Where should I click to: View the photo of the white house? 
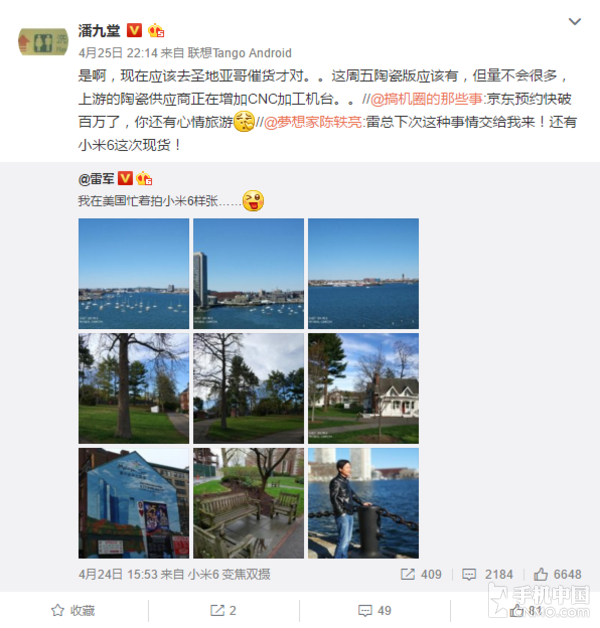coord(363,388)
